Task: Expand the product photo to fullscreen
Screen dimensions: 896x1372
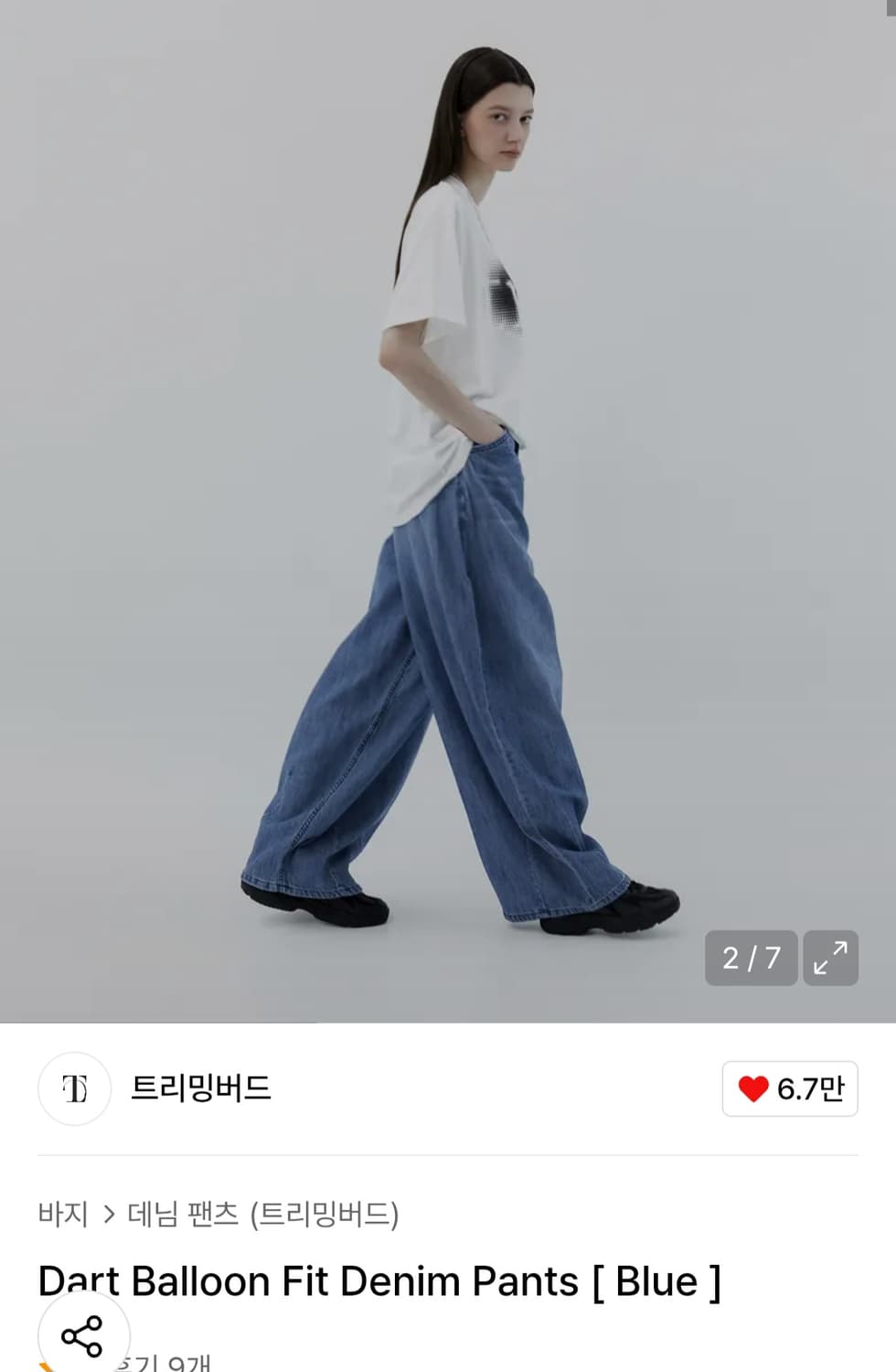Action: (829, 958)
